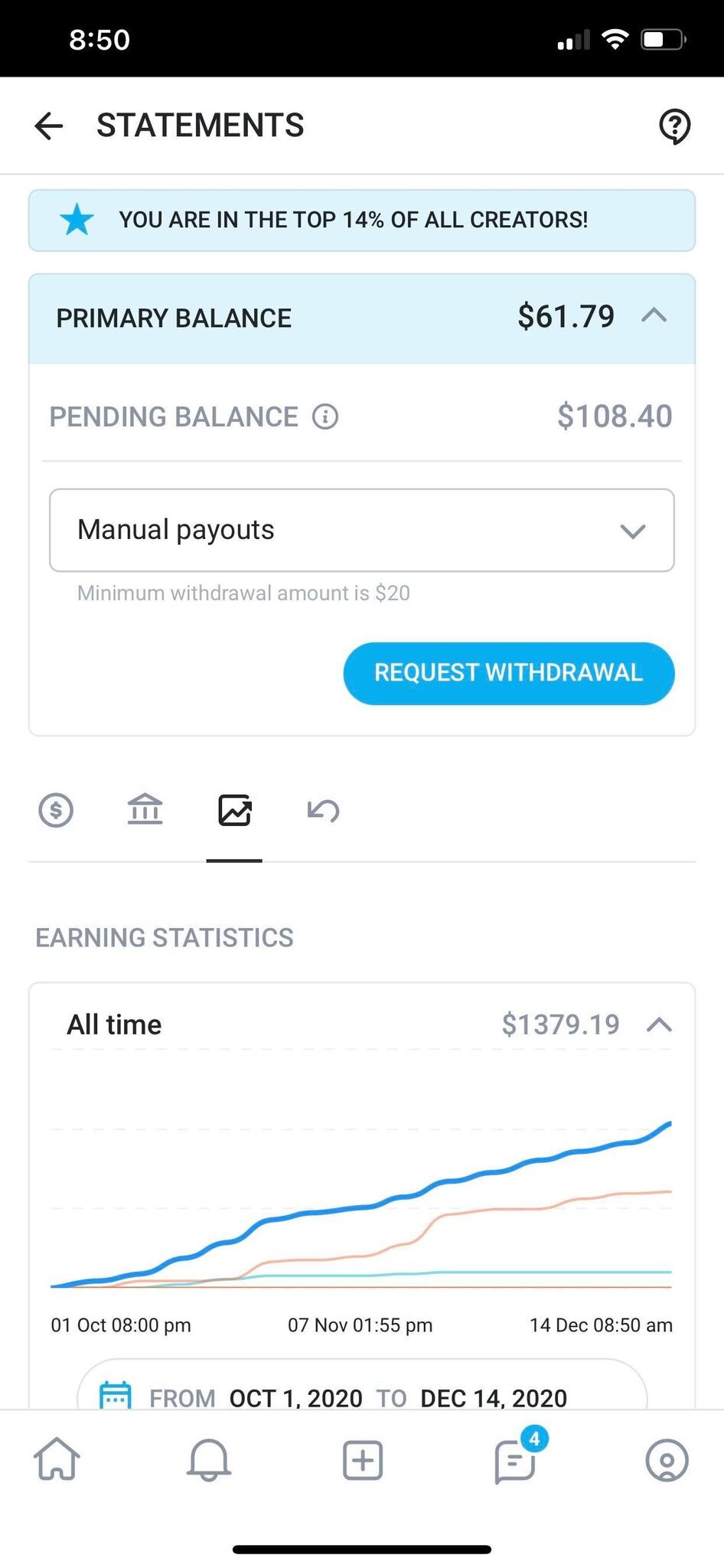
Task: Collapse the All time earnings chart
Action: (659, 1024)
